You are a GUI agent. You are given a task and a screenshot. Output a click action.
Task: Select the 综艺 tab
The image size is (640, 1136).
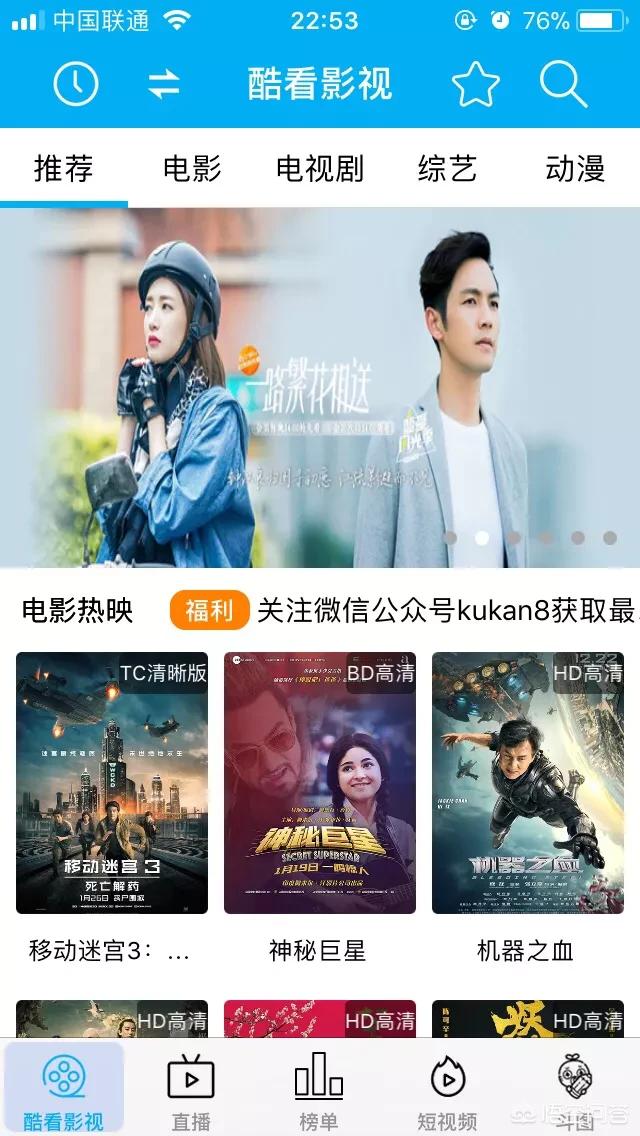447,169
